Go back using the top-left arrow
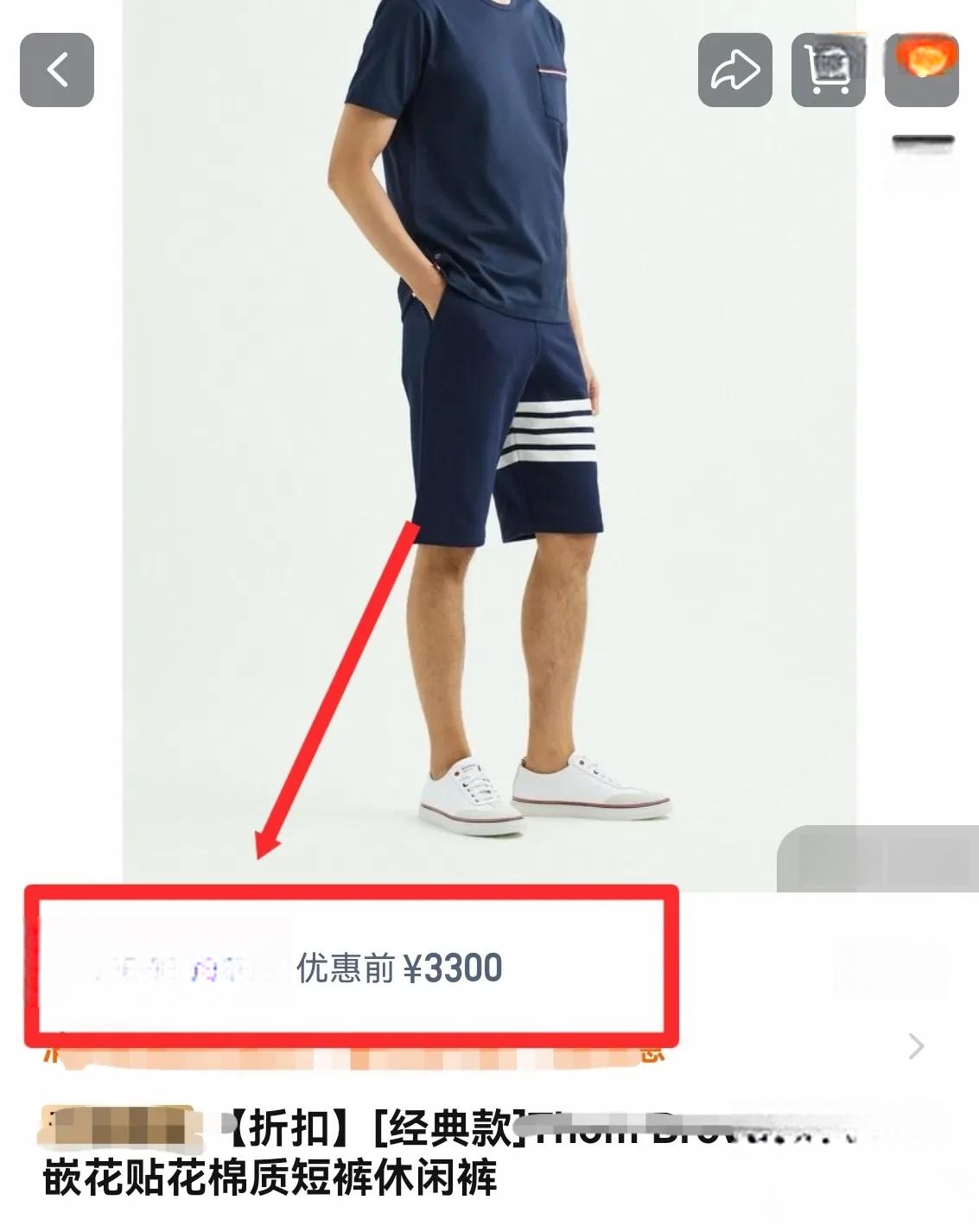Screen dimensions: 979x1232 pos(57,70)
